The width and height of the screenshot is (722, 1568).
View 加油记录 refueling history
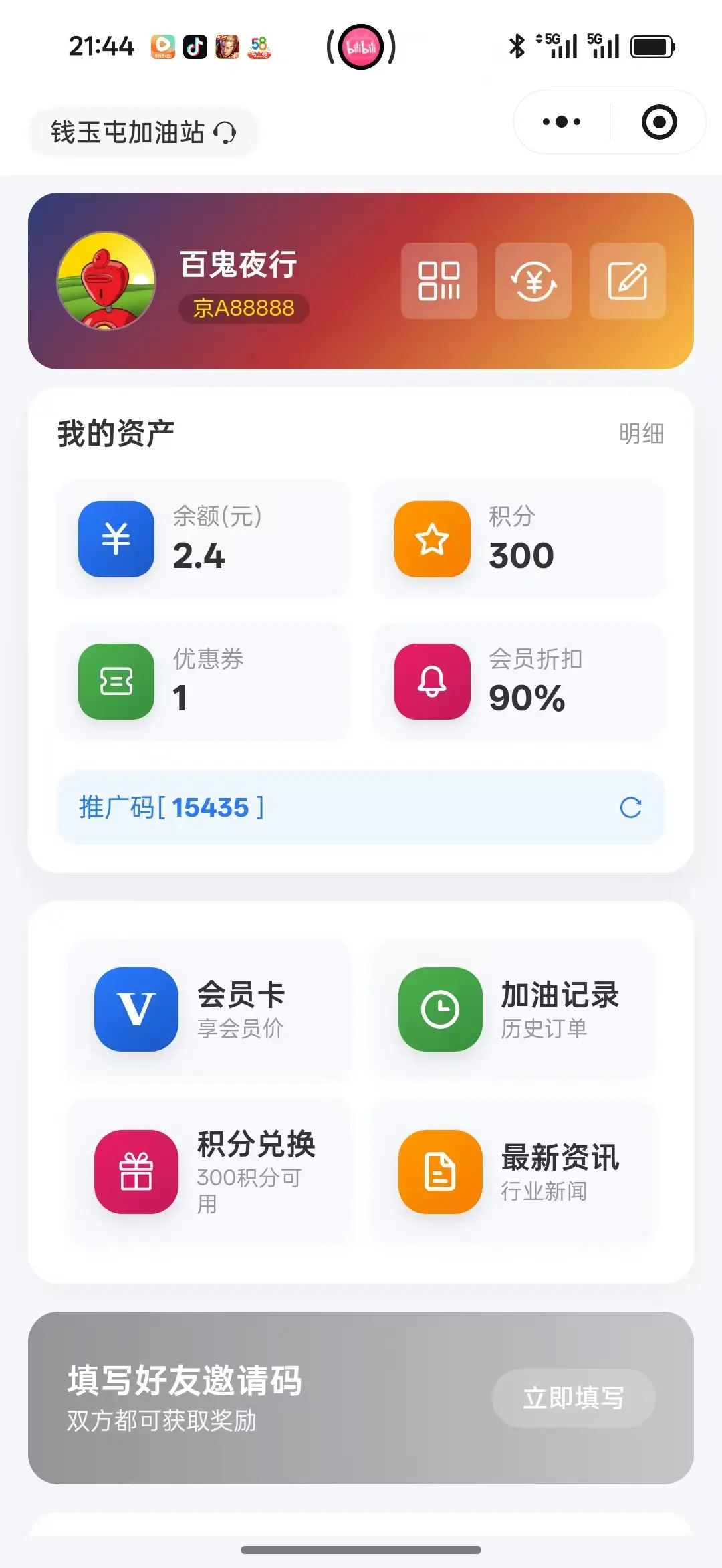513,1009
